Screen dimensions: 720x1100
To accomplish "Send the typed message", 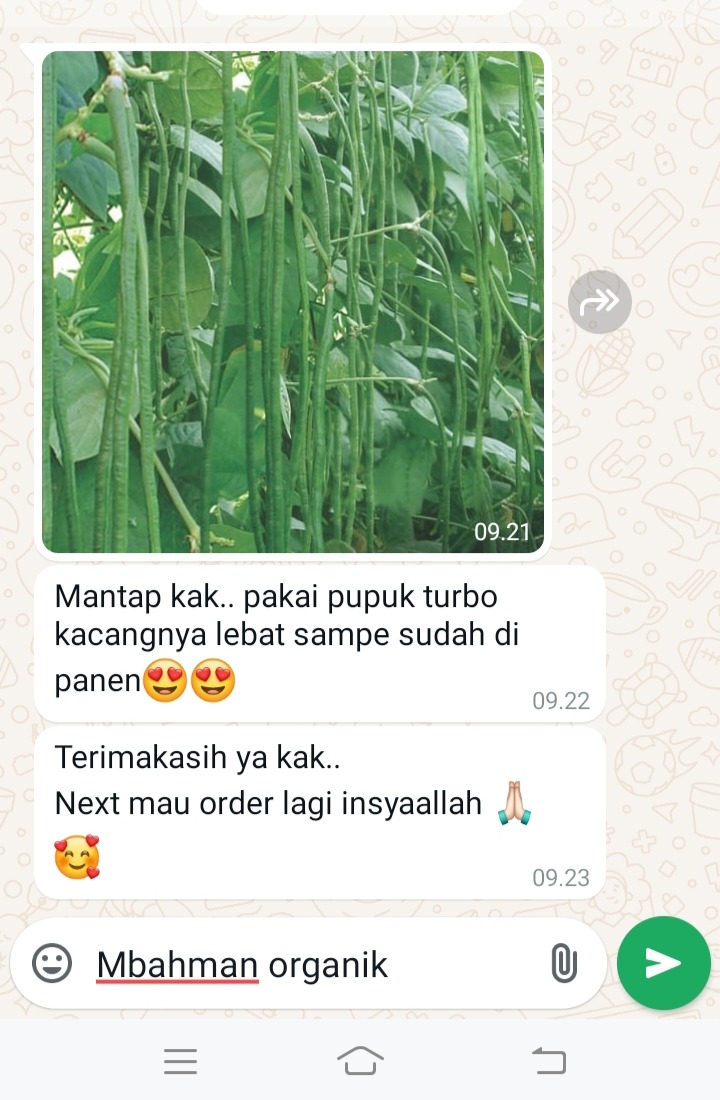I will click(663, 963).
